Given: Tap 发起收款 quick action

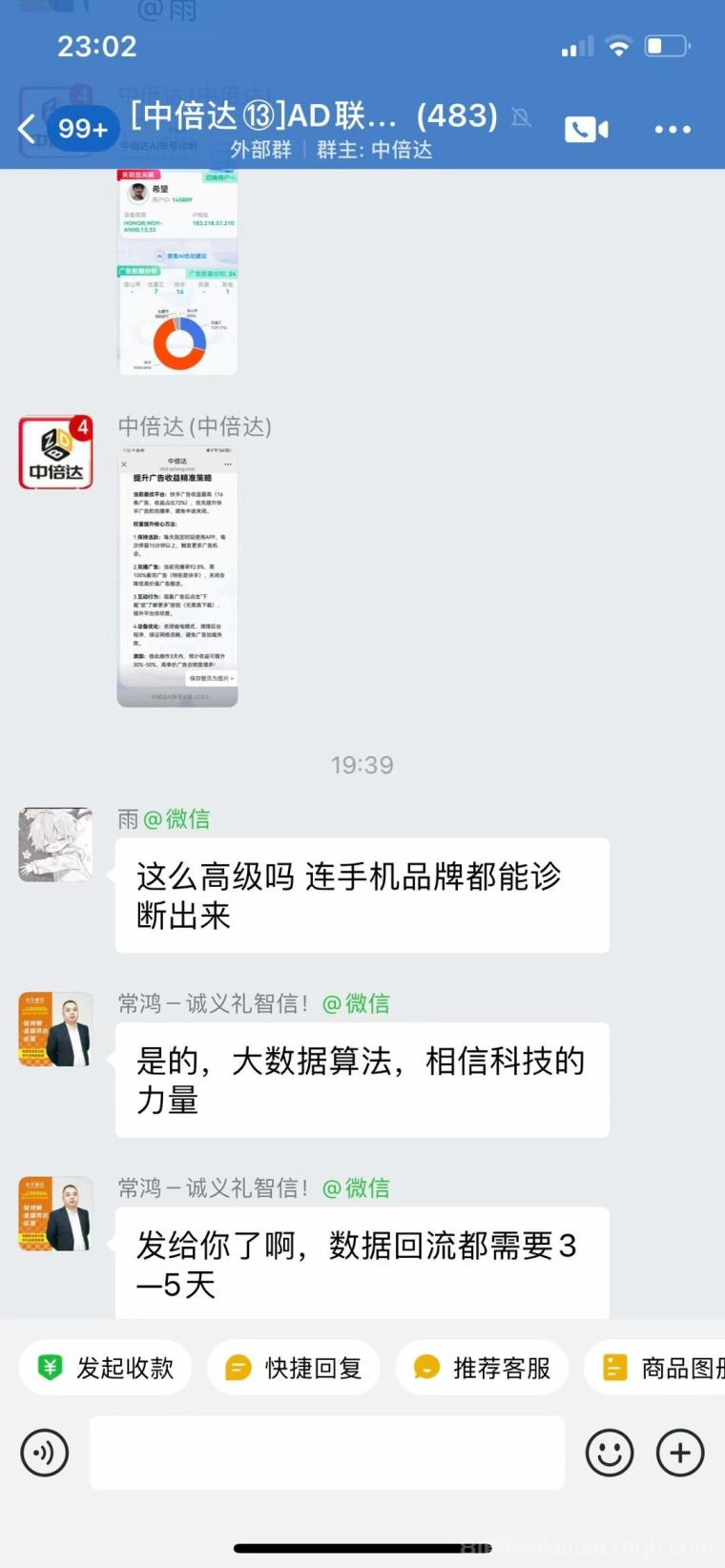Looking at the screenshot, I should 106,1368.
